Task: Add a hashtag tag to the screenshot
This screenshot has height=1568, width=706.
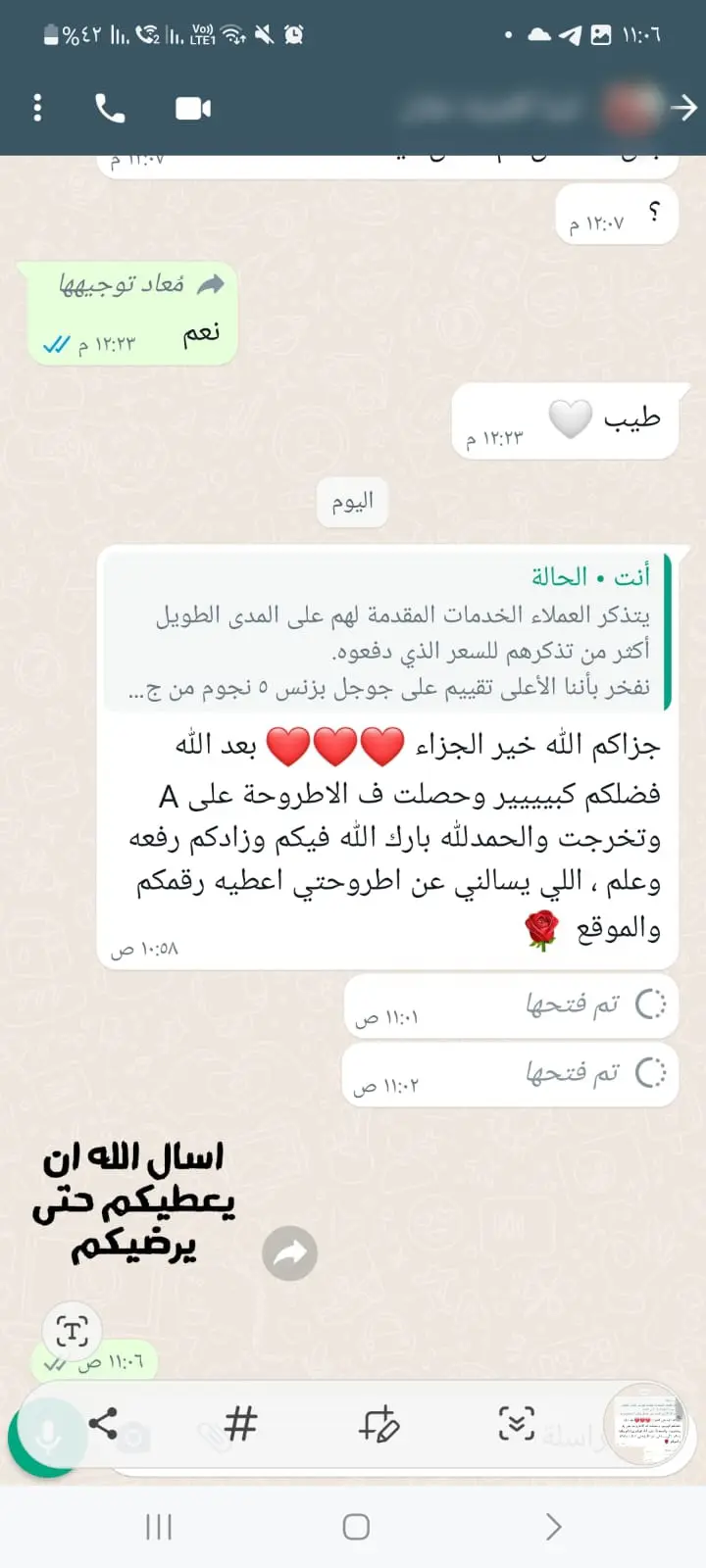Action: pyautogui.click(x=240, y=1423)
